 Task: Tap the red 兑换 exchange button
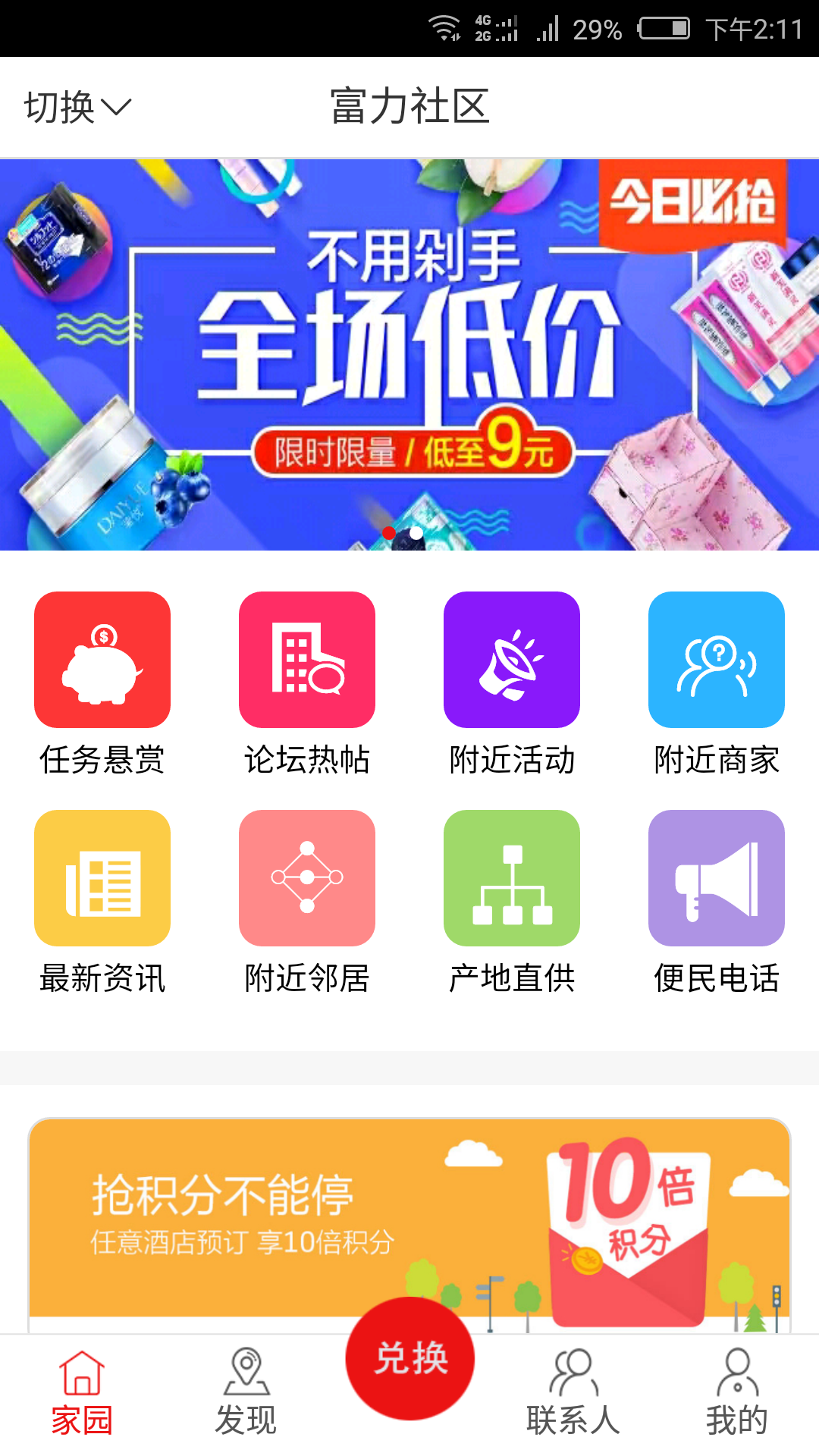410,1359
